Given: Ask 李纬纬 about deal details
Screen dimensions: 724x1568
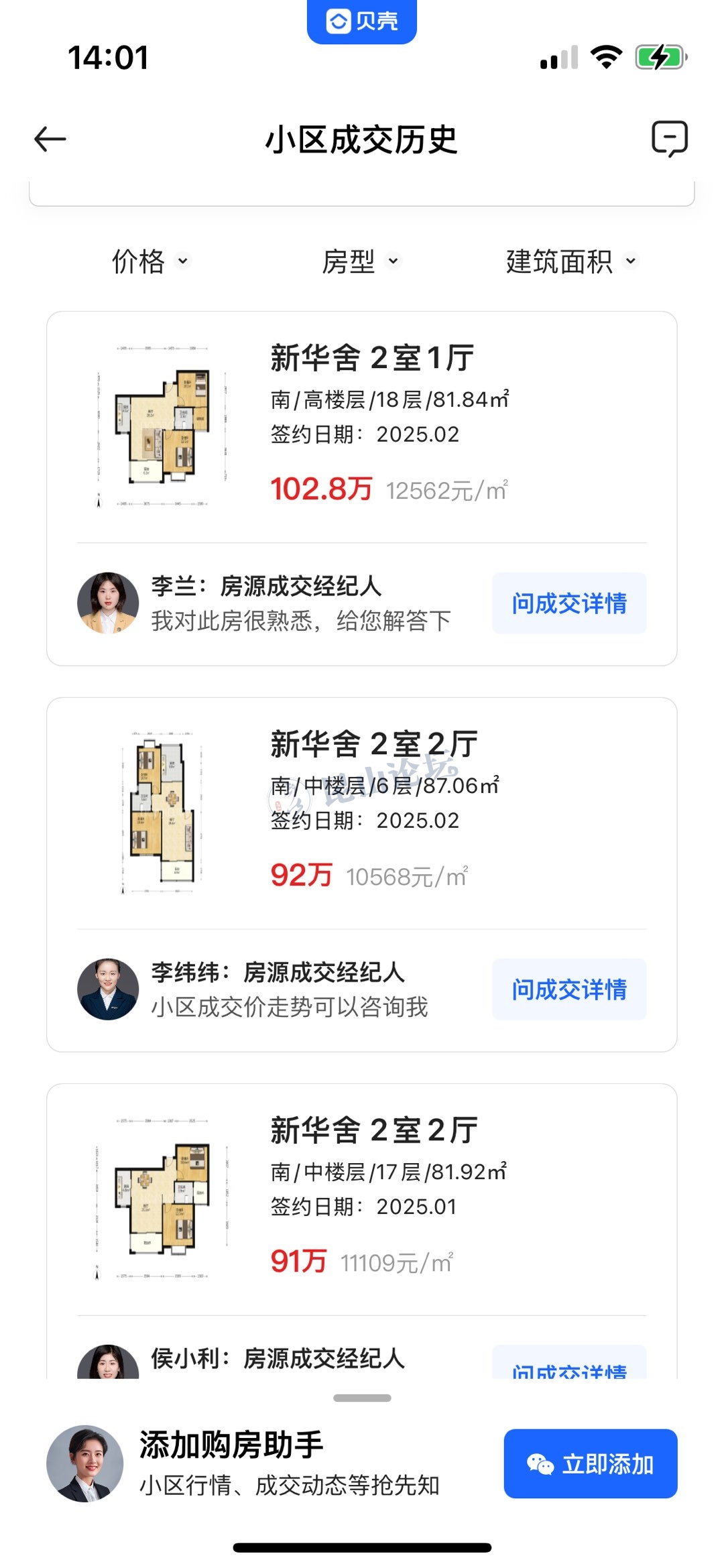Looking at the screenshot, I should (569, 989).
